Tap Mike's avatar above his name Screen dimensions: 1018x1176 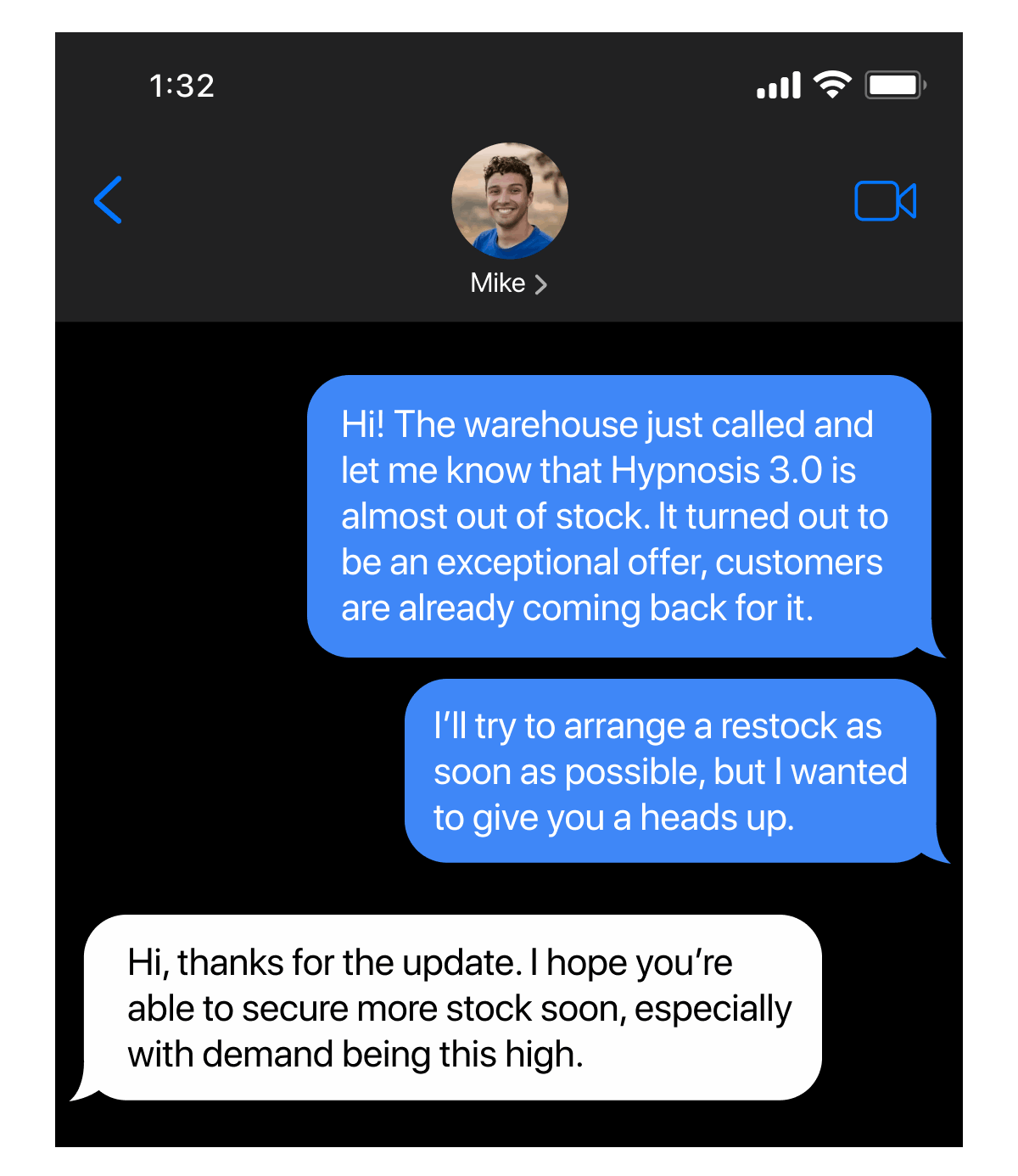point(509,202)
